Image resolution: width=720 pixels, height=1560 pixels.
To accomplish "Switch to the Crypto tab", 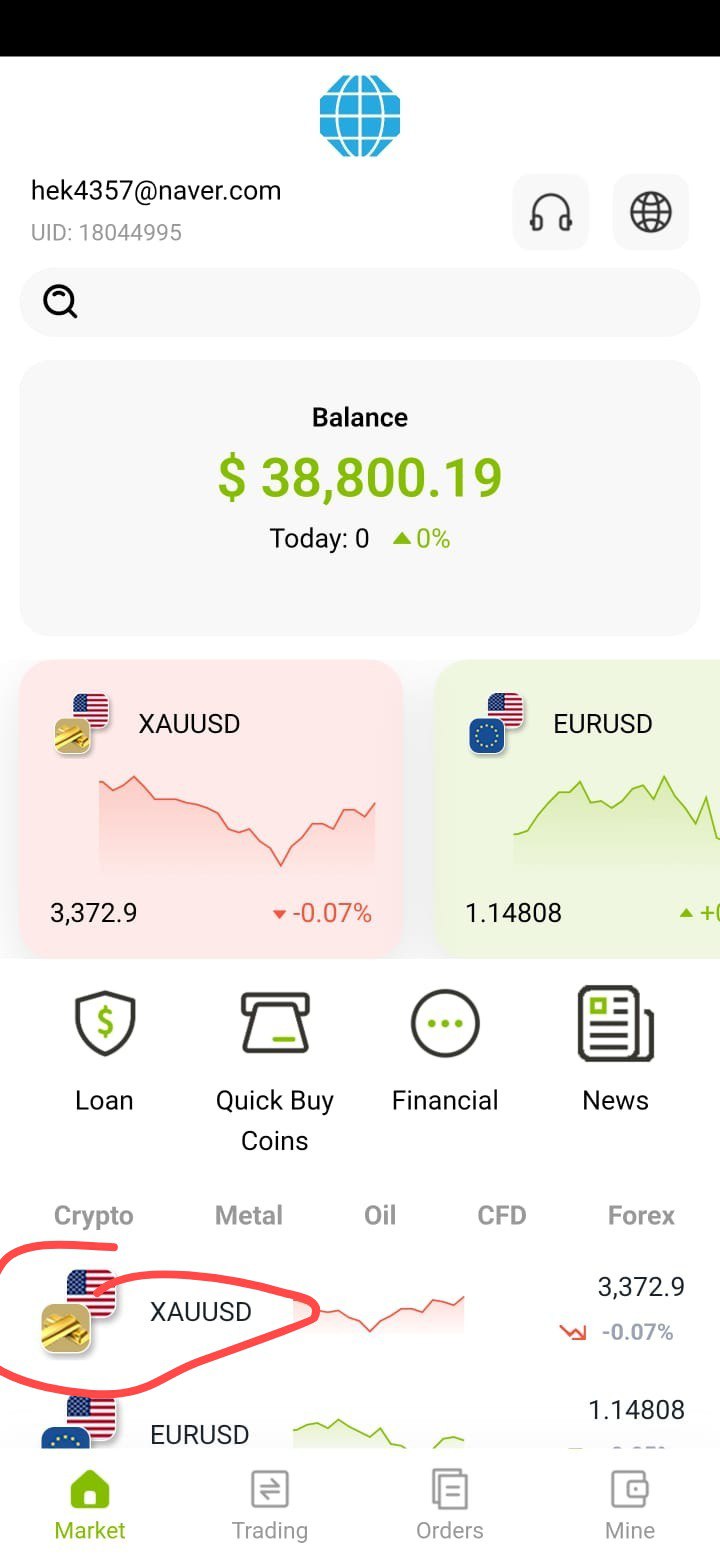I will pyautogui.click(x=94, y=1215).
